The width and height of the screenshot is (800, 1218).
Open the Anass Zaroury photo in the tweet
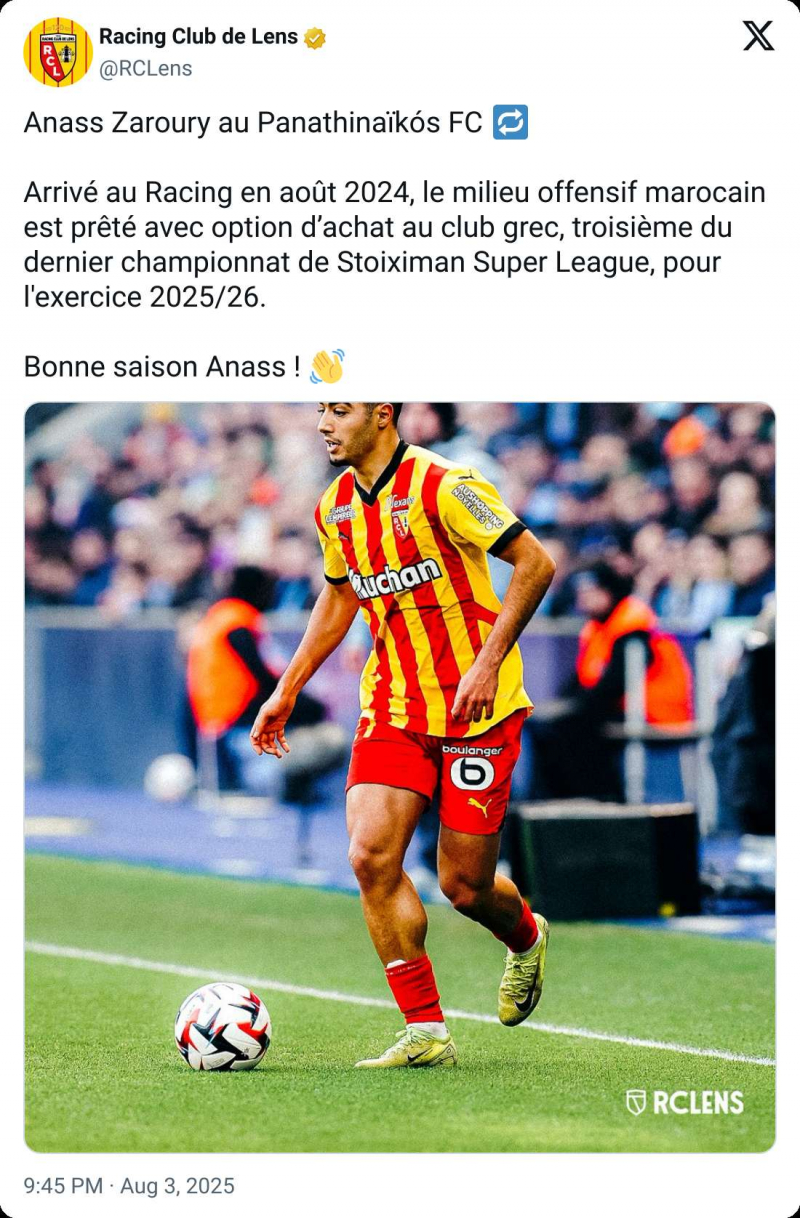tap(400, 777)
